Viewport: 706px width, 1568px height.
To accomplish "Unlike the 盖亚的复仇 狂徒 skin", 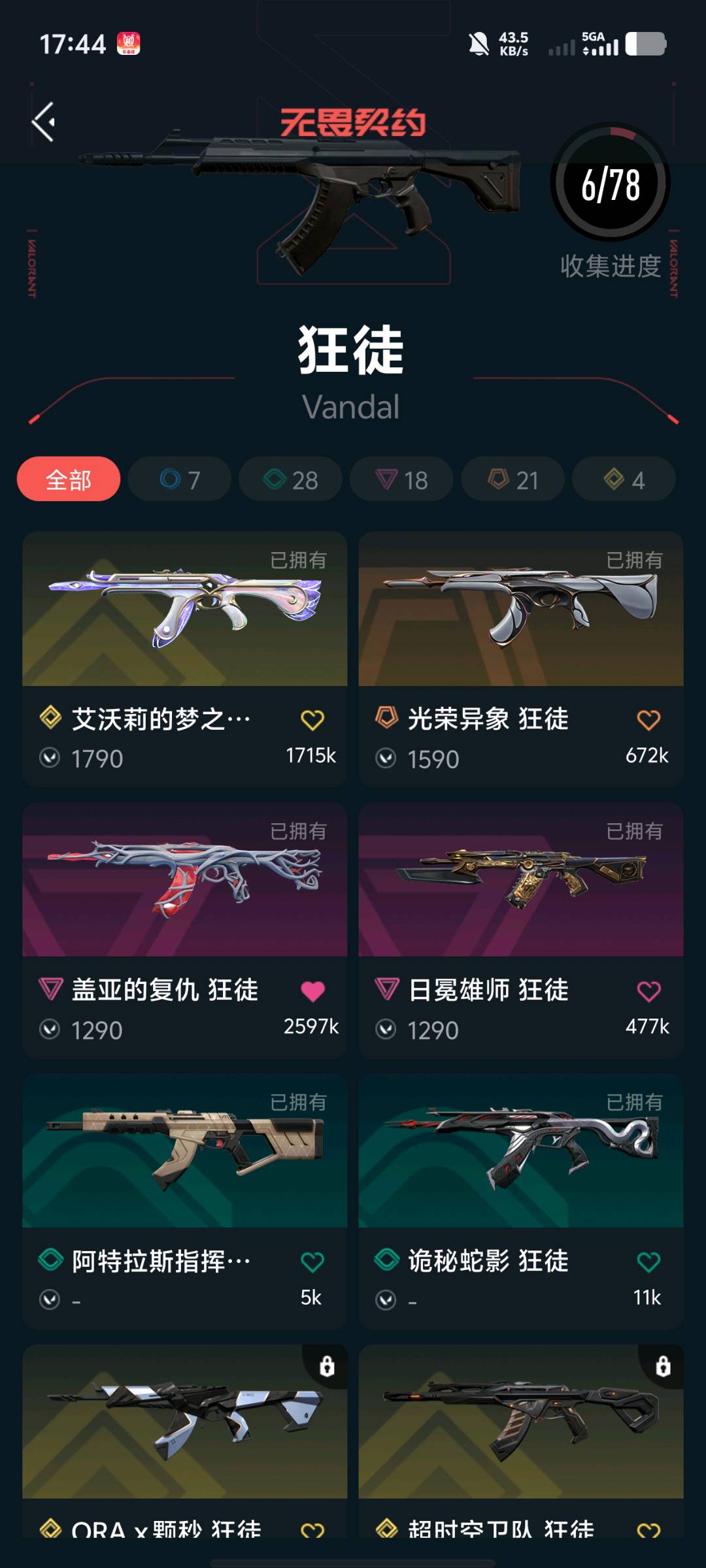I will 312,991.
